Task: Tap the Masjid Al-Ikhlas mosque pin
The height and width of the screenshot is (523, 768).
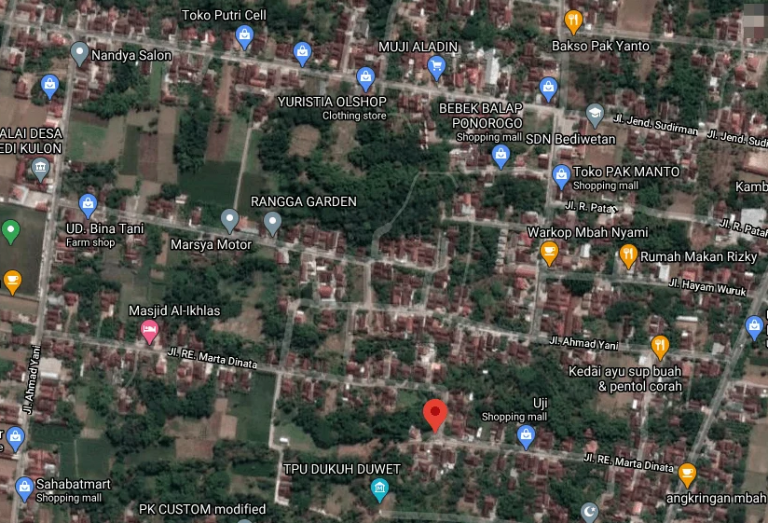Action: [149, 331]
